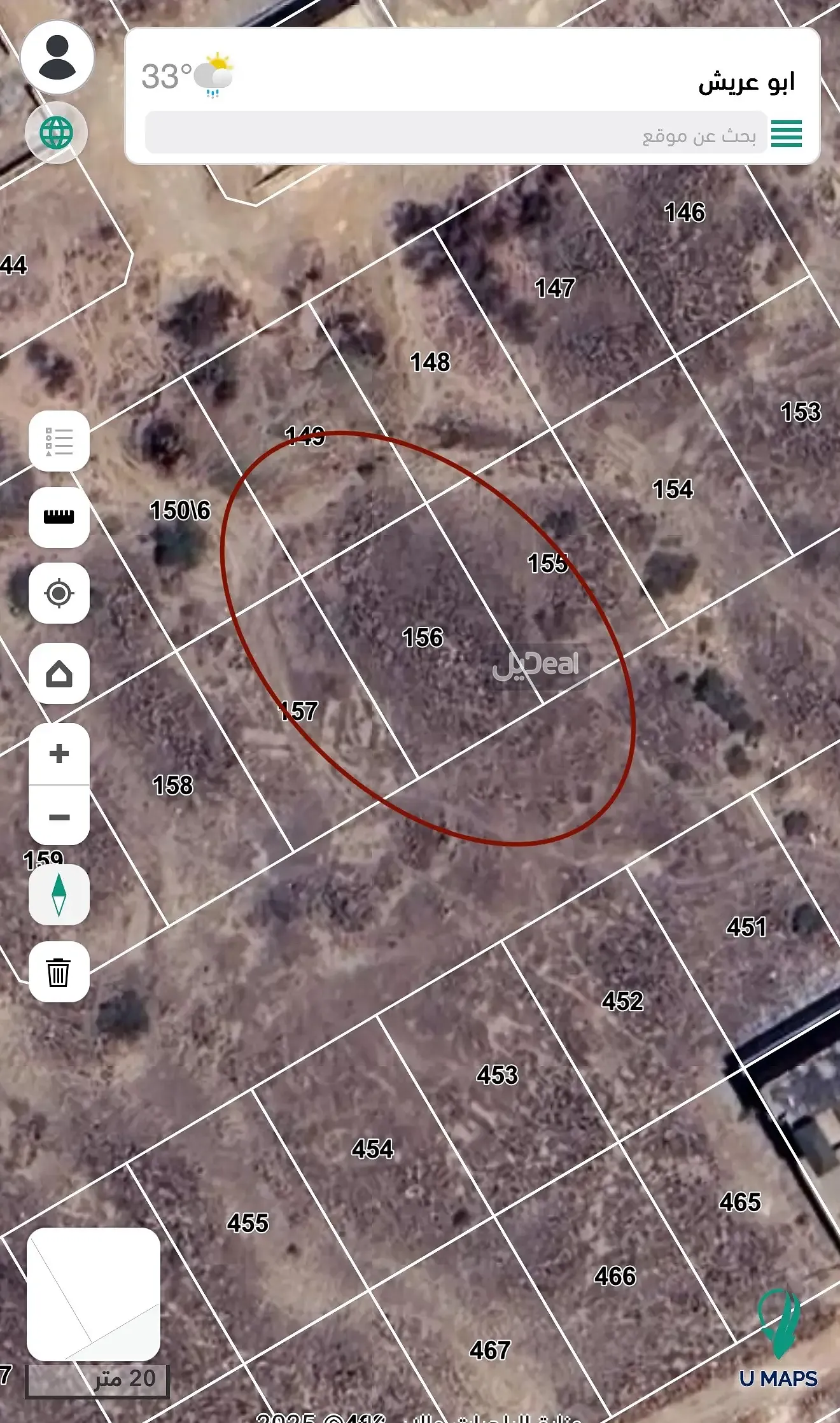Open the user profile avatar
The height and width of the screenshot is (1423, 840).
pyautogui.click(x=58, y=57)
